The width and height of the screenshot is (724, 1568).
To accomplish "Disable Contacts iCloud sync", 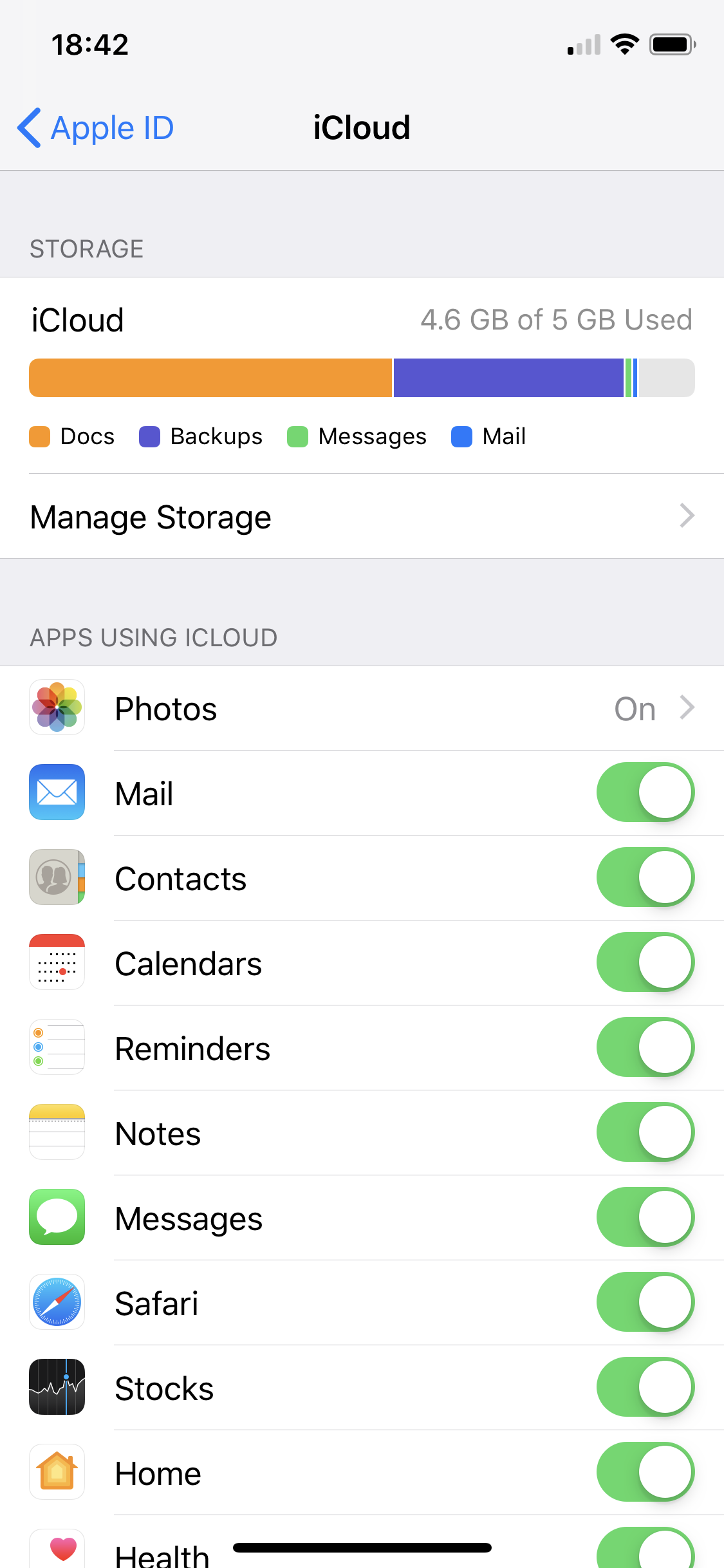I will 645,877.
